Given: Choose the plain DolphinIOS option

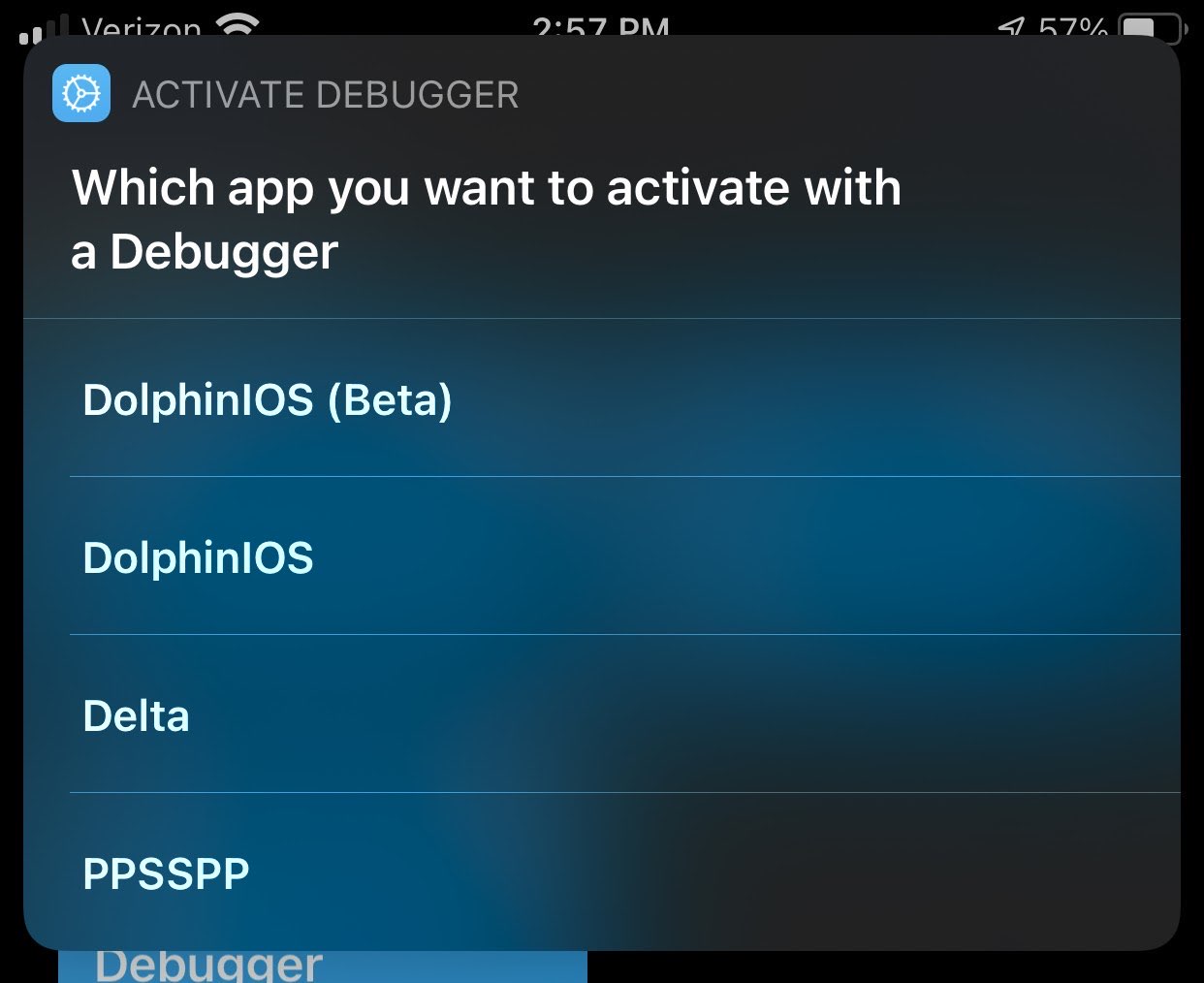Looking at the screenshot, I should pyautogui.click(x=199, y=557).
